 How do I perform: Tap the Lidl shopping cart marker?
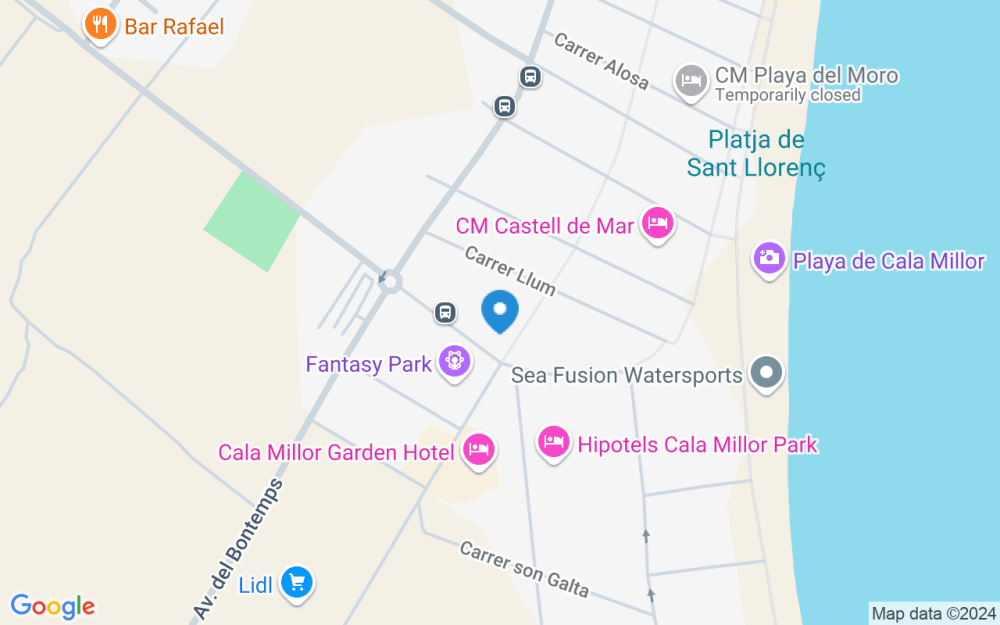[297, 584]
